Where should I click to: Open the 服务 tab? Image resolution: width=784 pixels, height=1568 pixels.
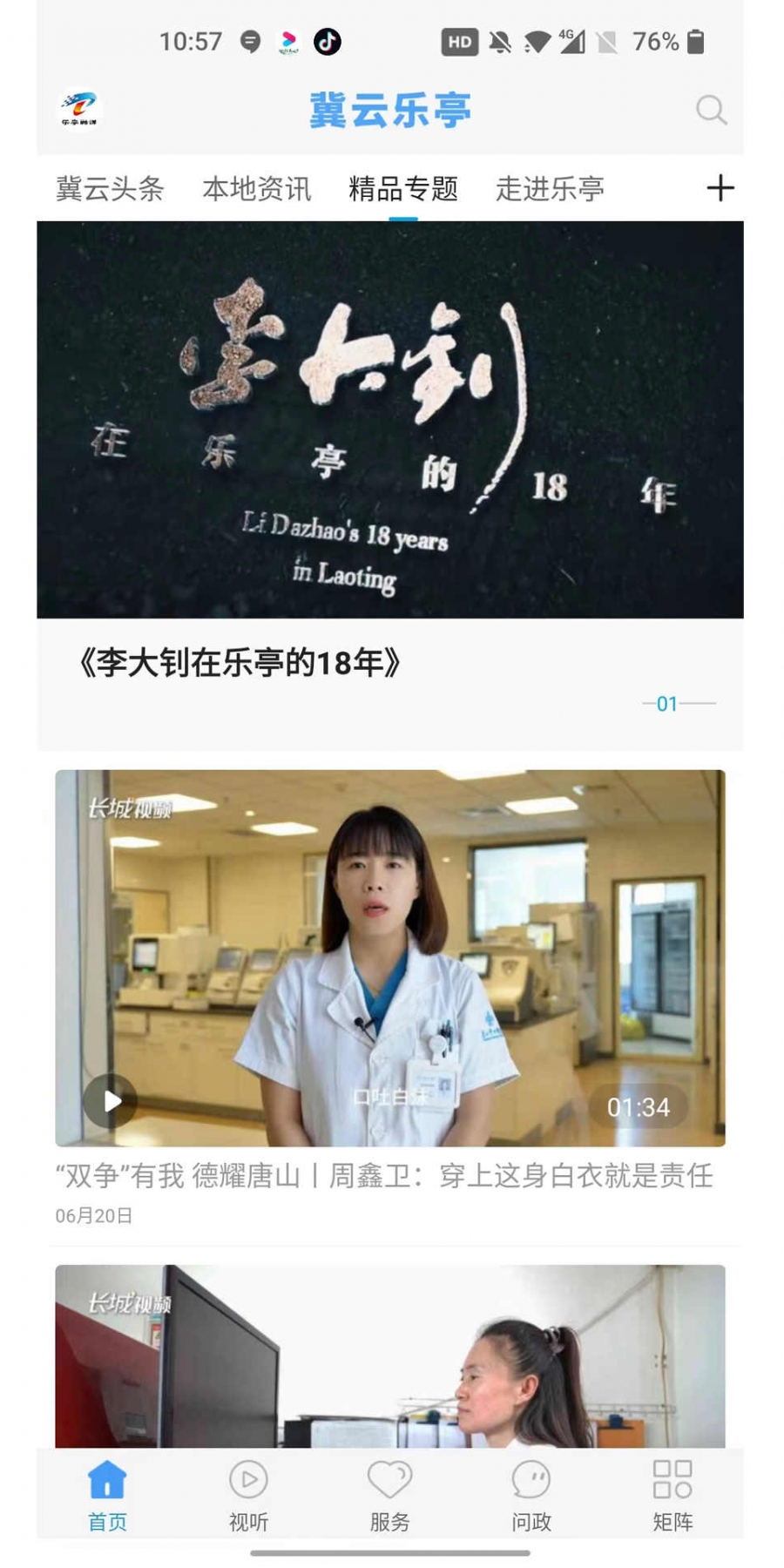coord(389,1495)
